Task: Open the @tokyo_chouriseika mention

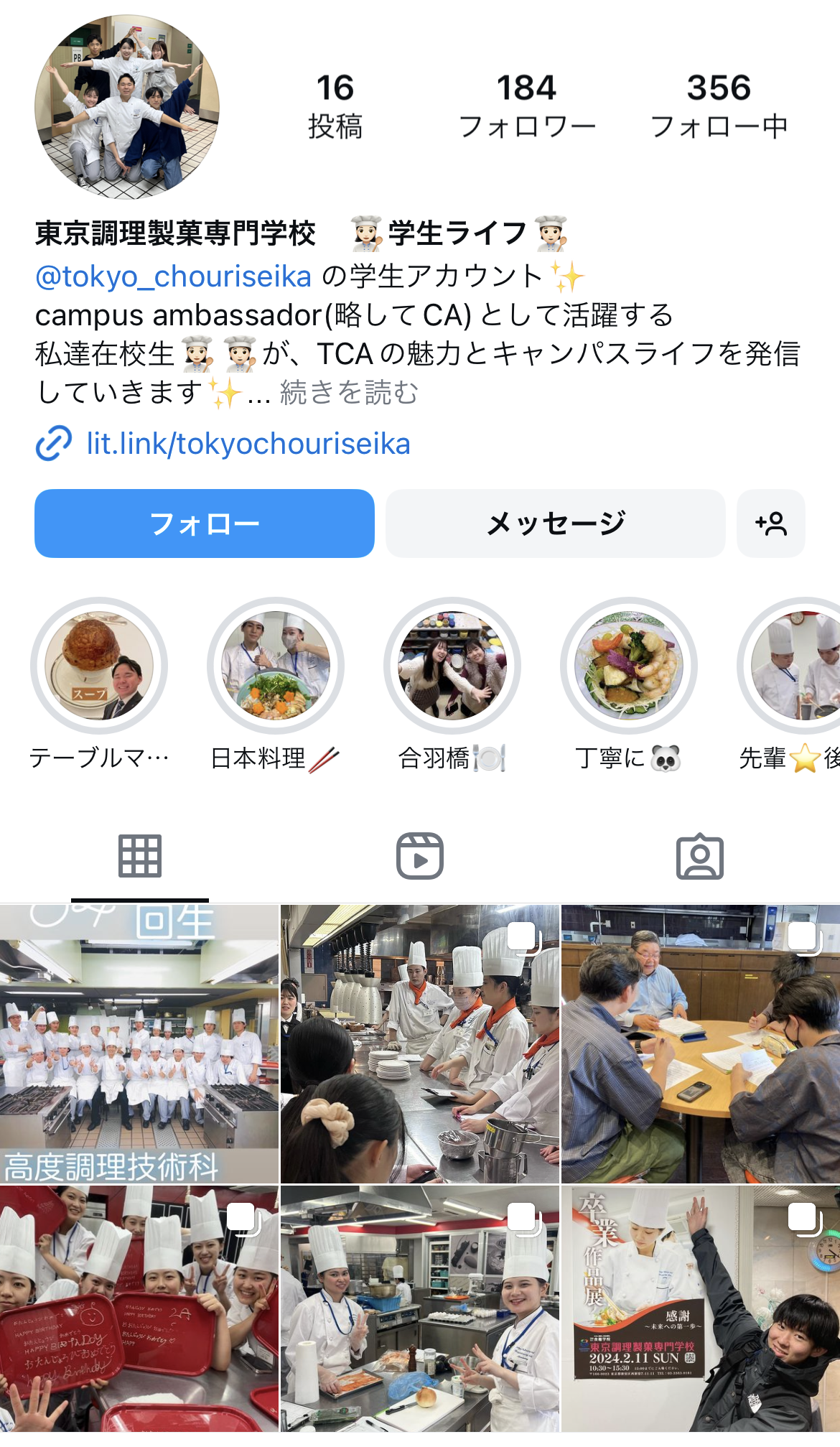Action: point(173,276)
